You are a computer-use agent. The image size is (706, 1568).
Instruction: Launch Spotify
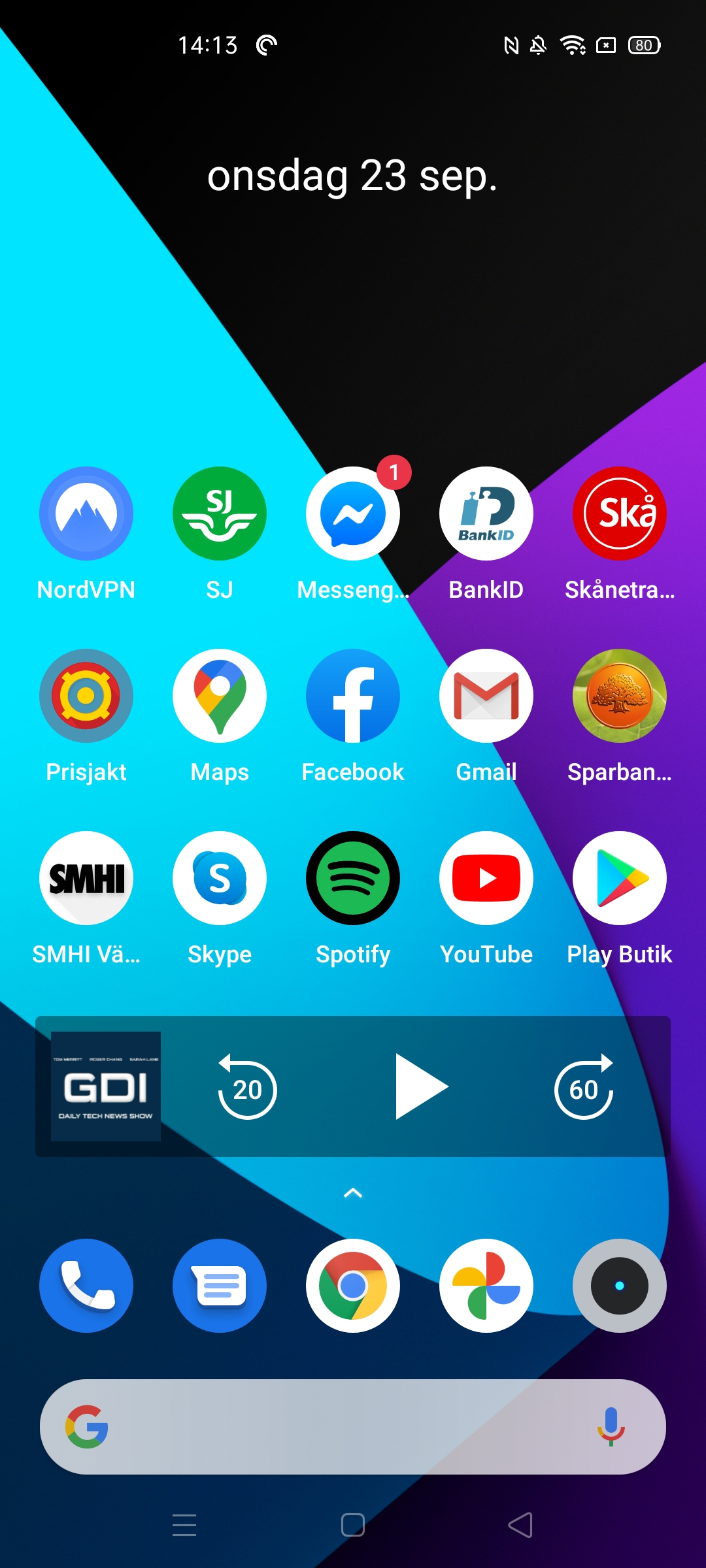click(x=353, y=878)
